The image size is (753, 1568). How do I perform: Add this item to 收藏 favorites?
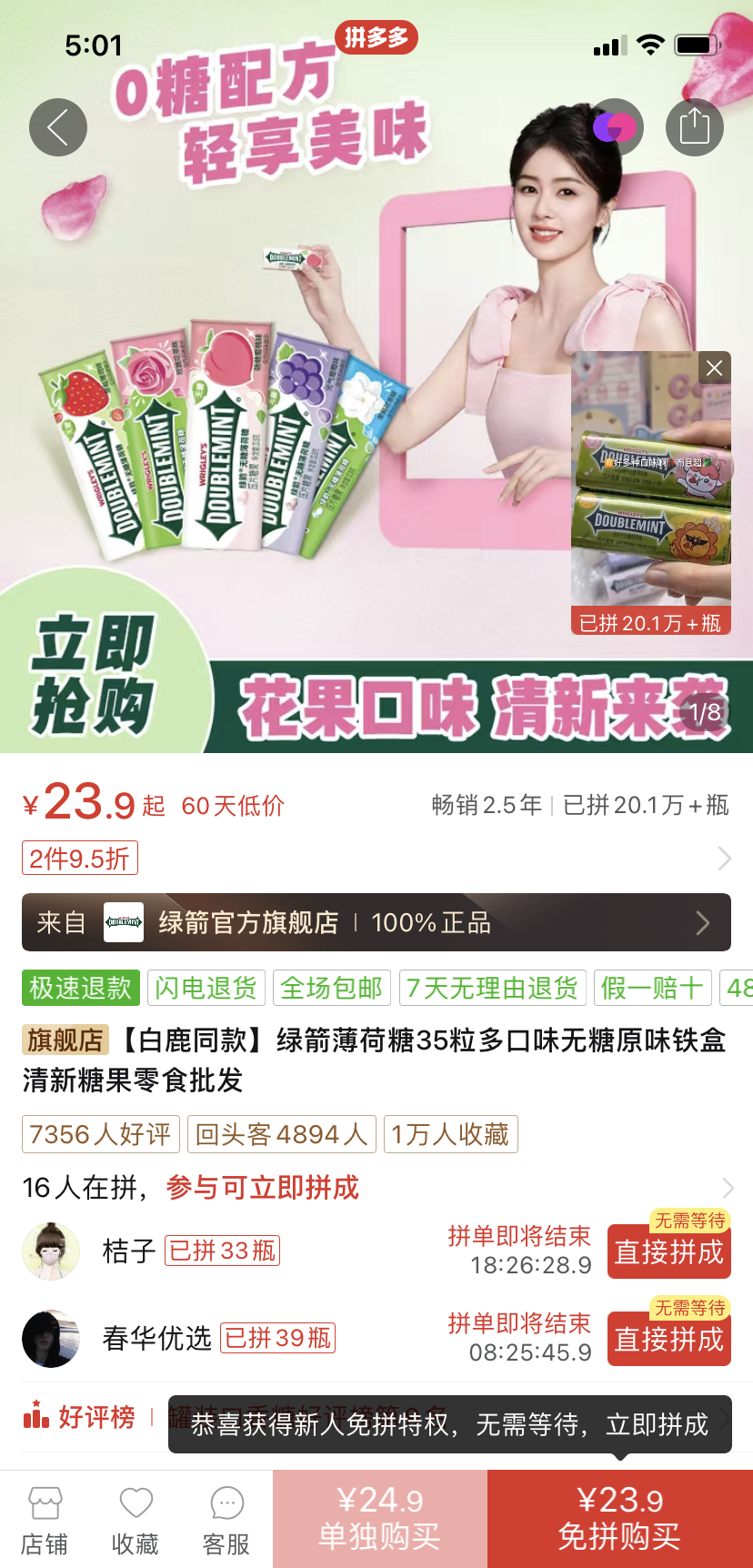(136, 1521)
